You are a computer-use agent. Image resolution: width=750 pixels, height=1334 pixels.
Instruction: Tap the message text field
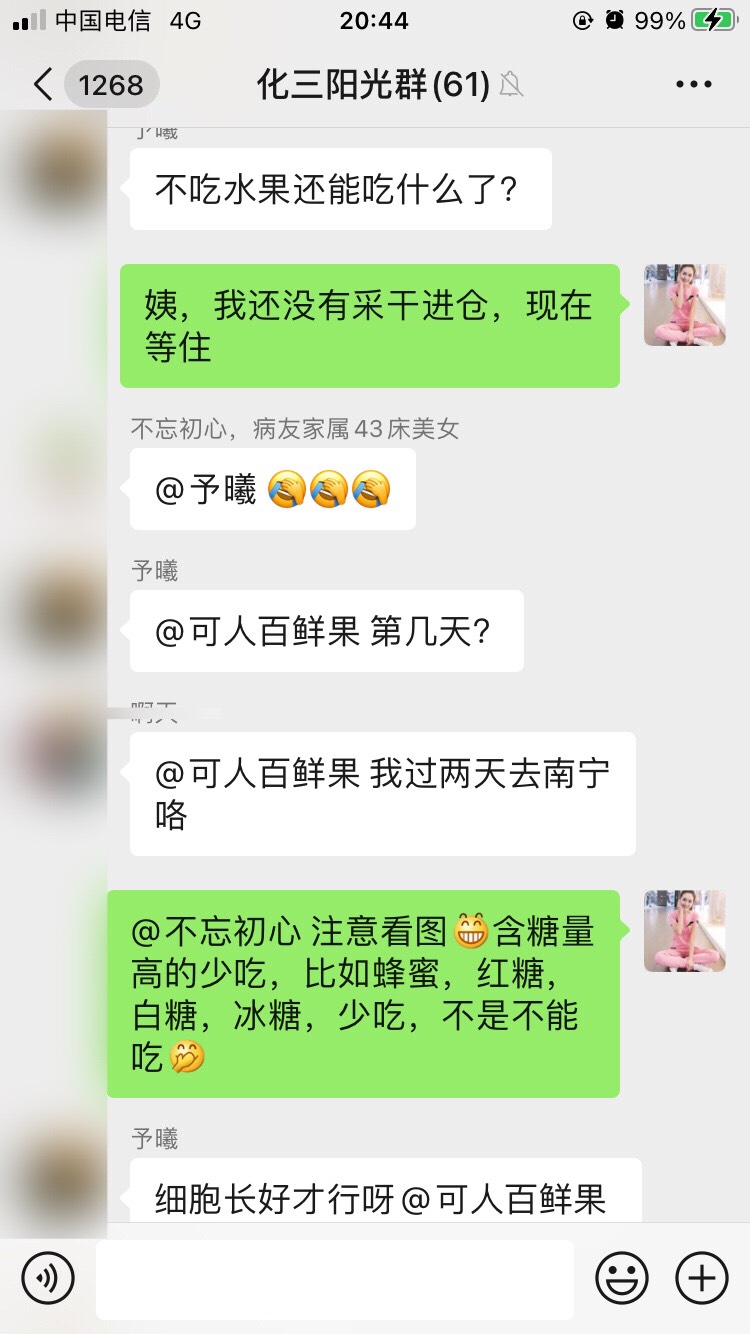coord(334,1278)
